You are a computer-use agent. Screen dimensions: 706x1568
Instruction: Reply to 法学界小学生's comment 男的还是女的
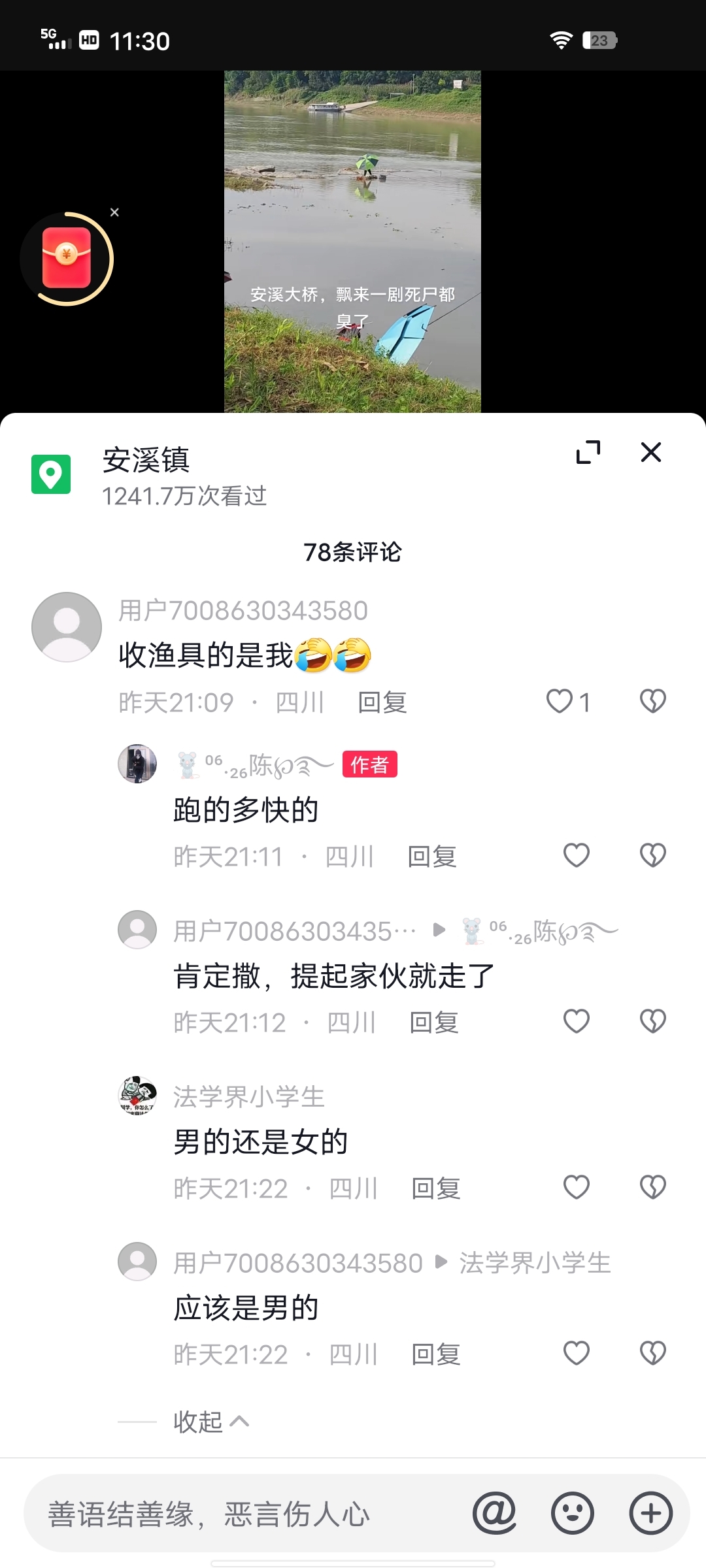coord(436,1189)
